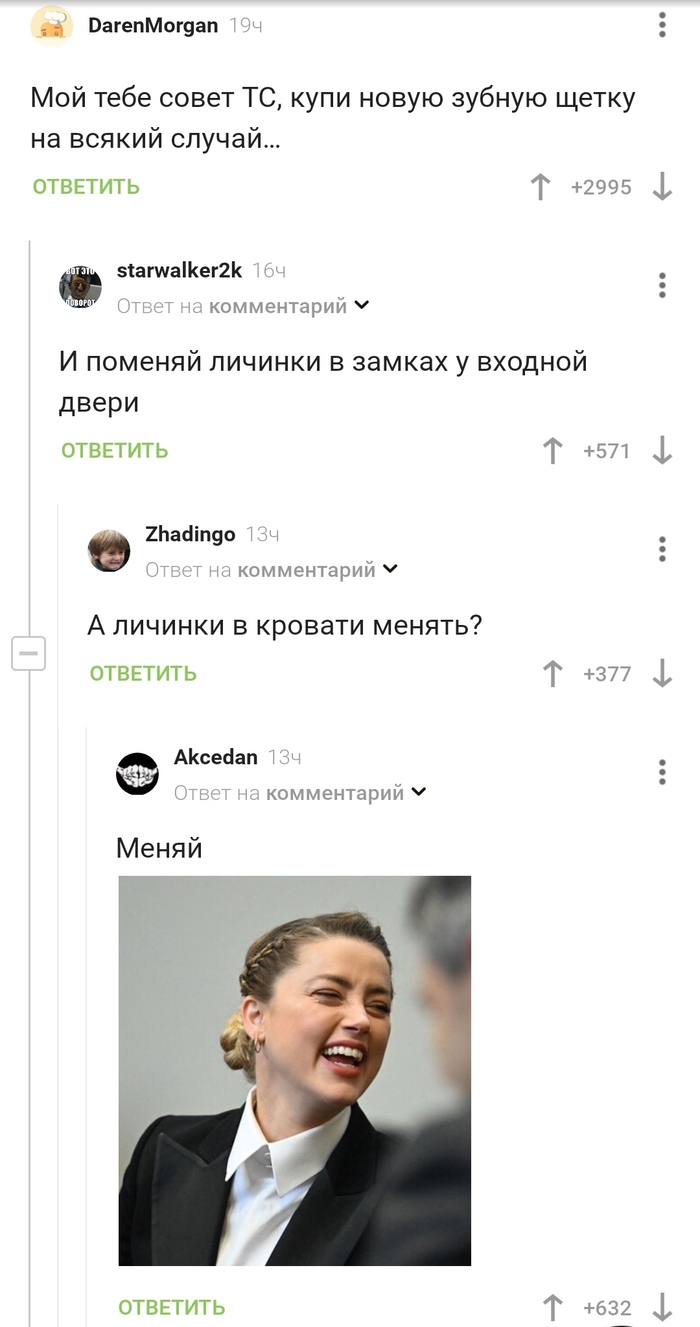Open overflow menu on Akcedan's comment
This screenshot has width=700, height=1327.
click(x=662, y=772)
